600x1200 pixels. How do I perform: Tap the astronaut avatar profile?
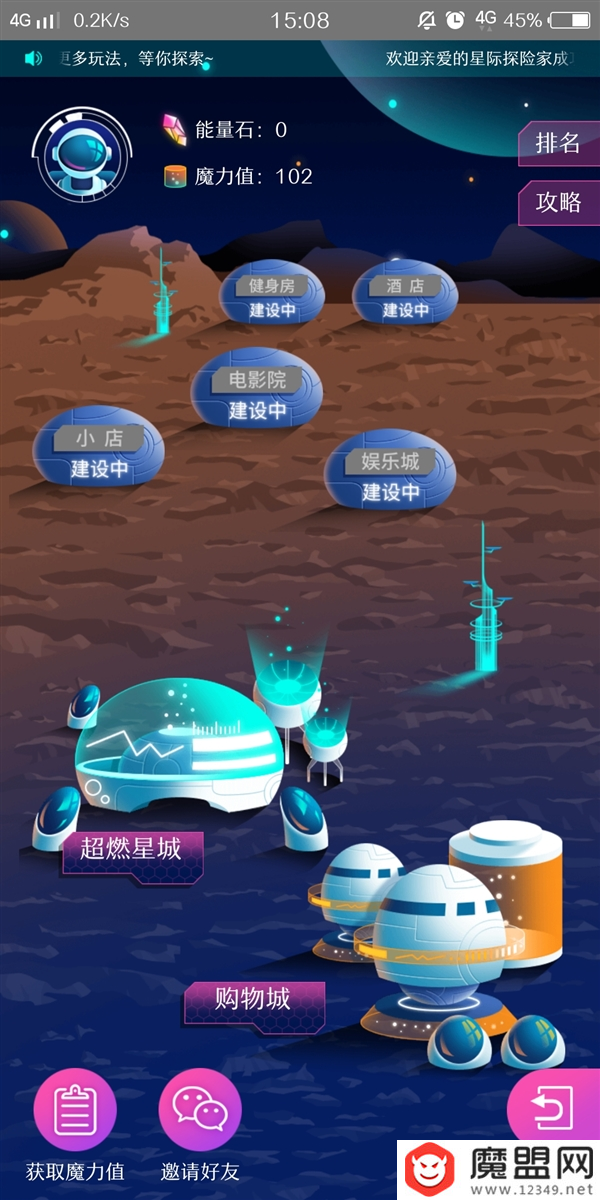(x=82, y=155)
